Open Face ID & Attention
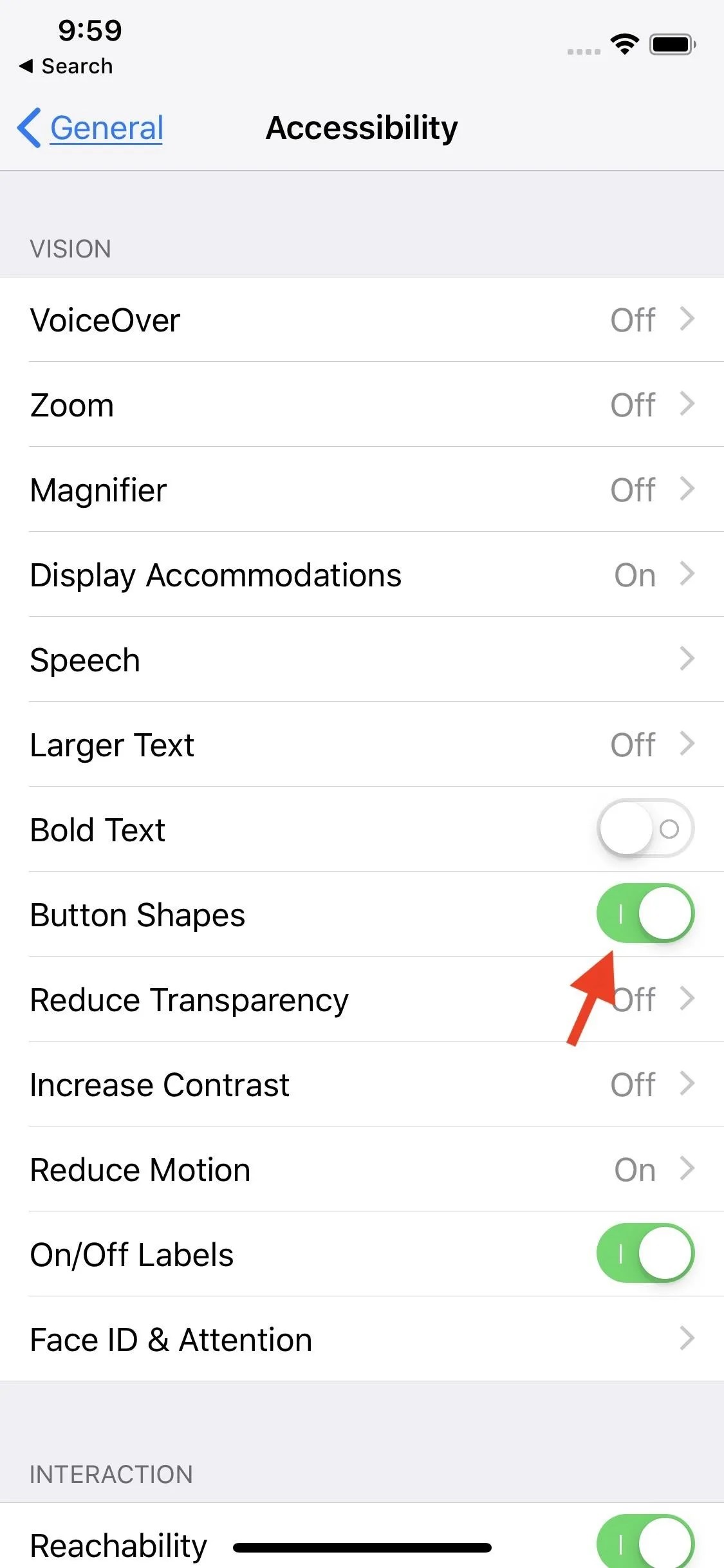 coord(362,1339)
